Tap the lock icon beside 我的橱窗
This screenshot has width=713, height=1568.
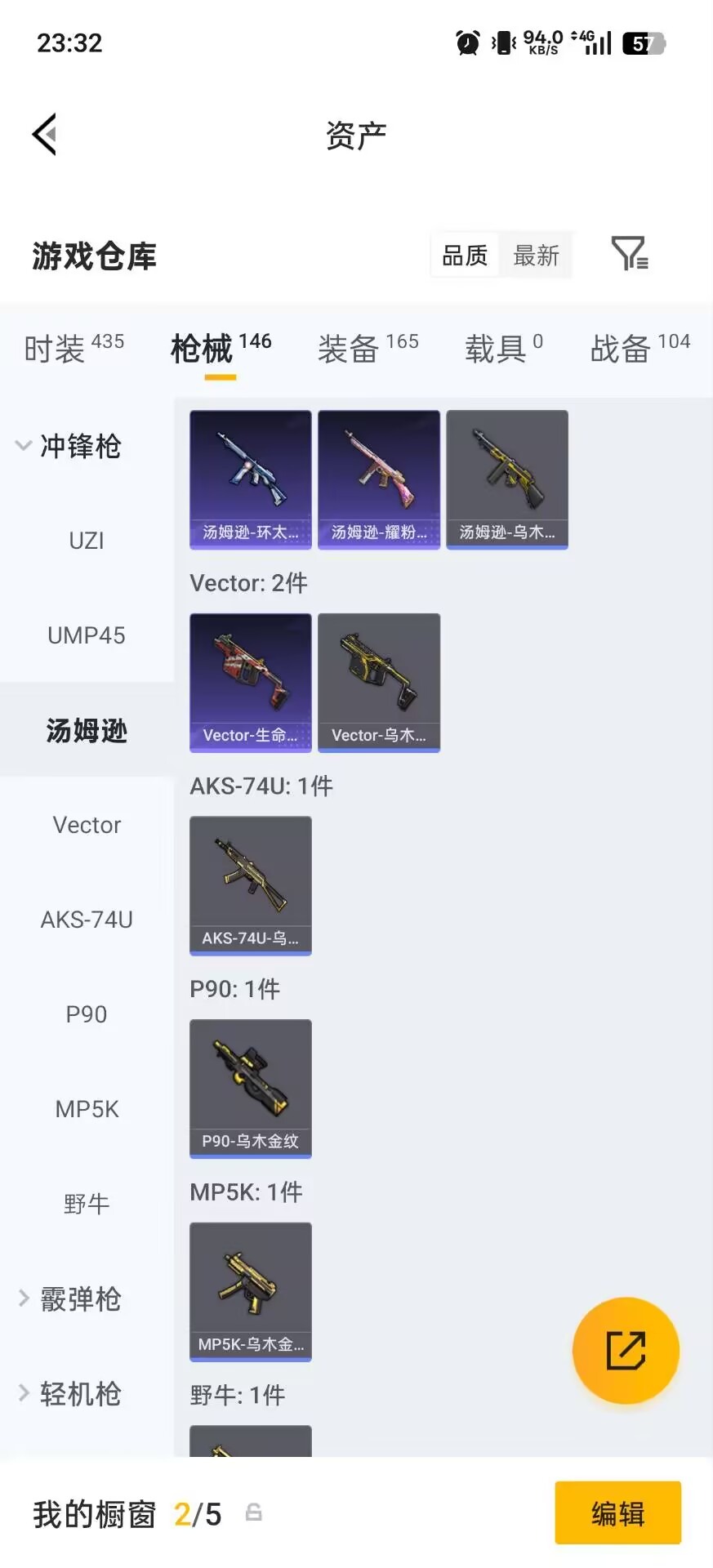[253, 1513]
